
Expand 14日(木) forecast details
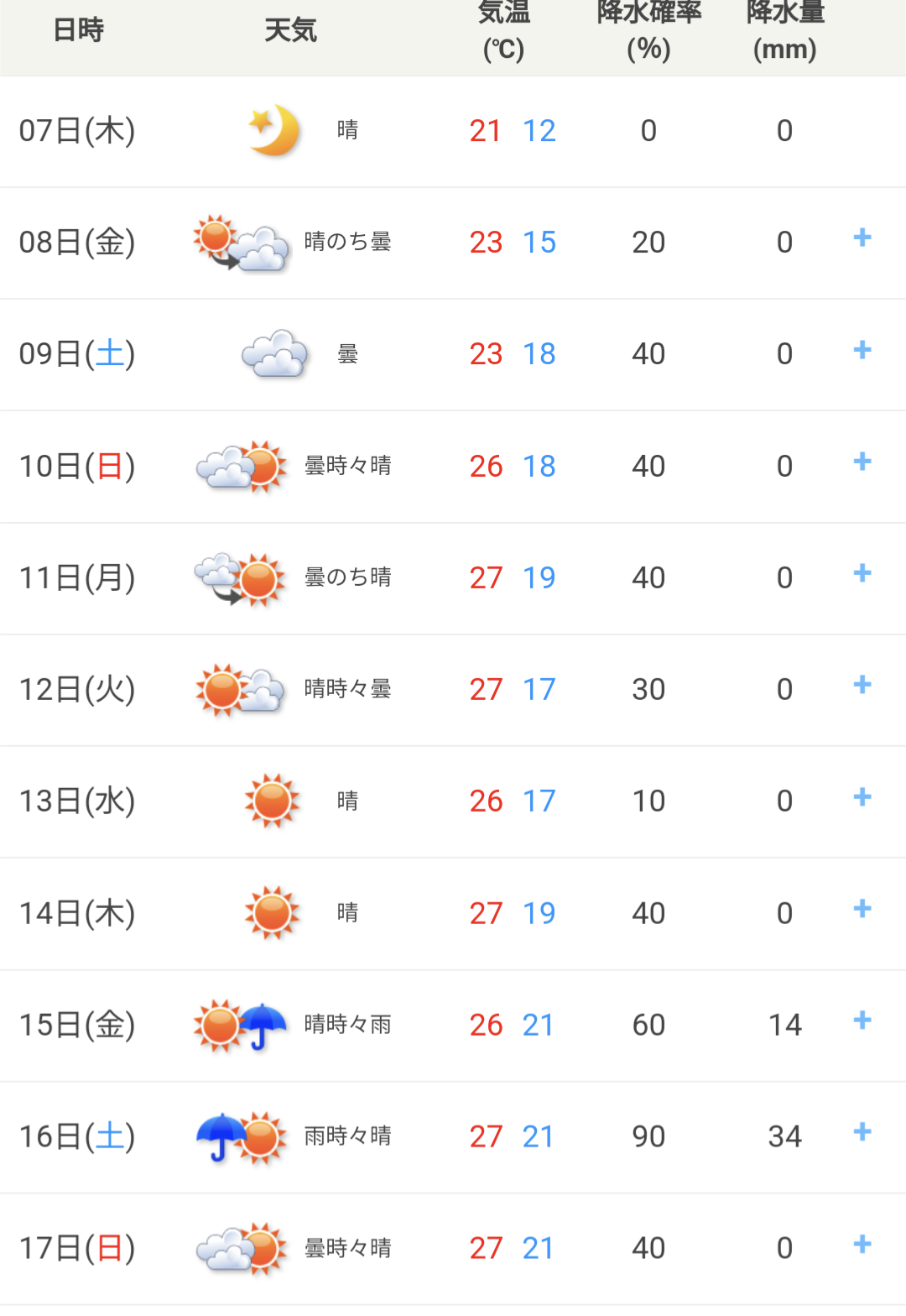pos(862,909)
